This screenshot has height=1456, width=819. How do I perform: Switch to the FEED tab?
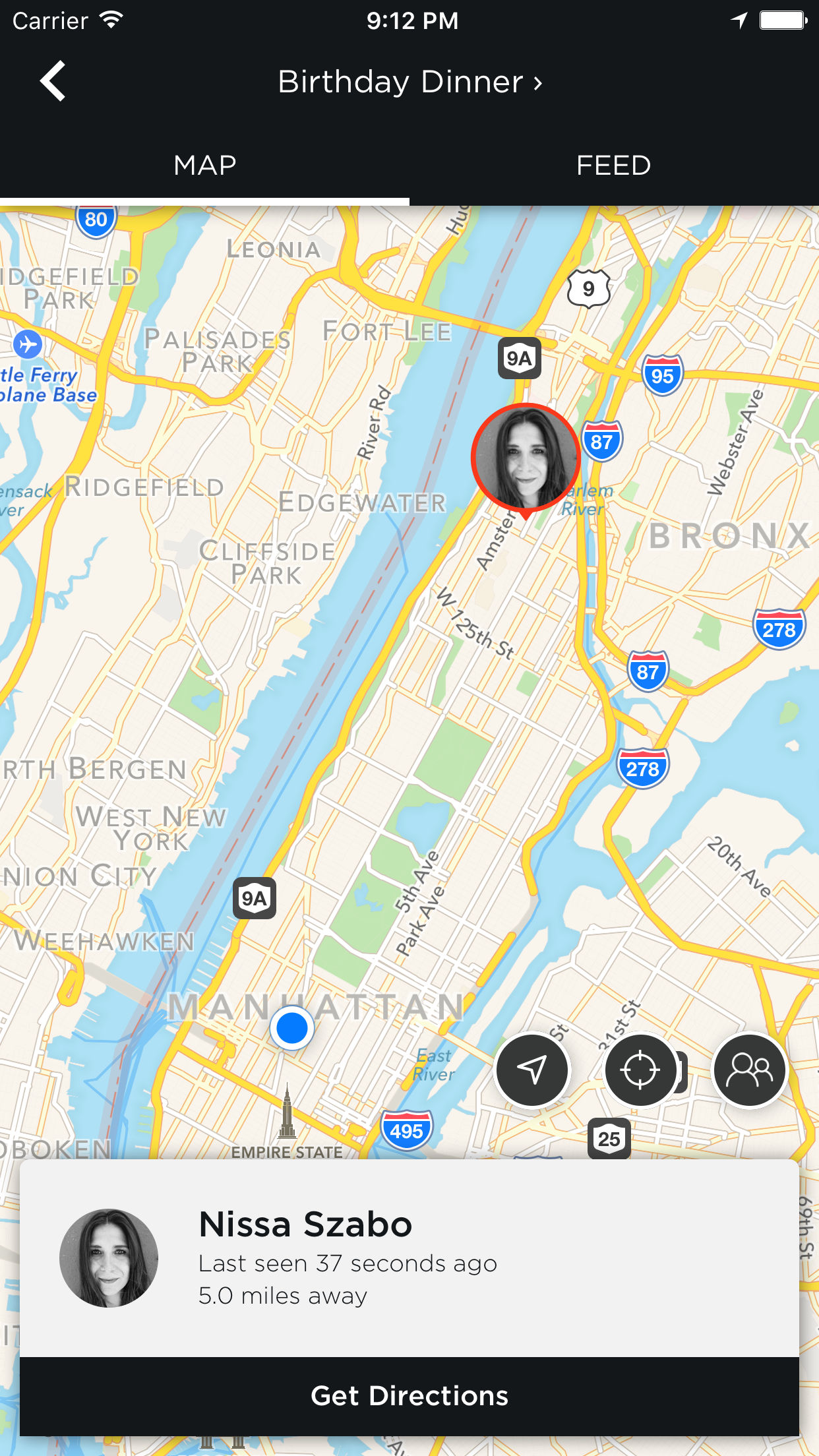pyautogui.click(x=613, y=165)
